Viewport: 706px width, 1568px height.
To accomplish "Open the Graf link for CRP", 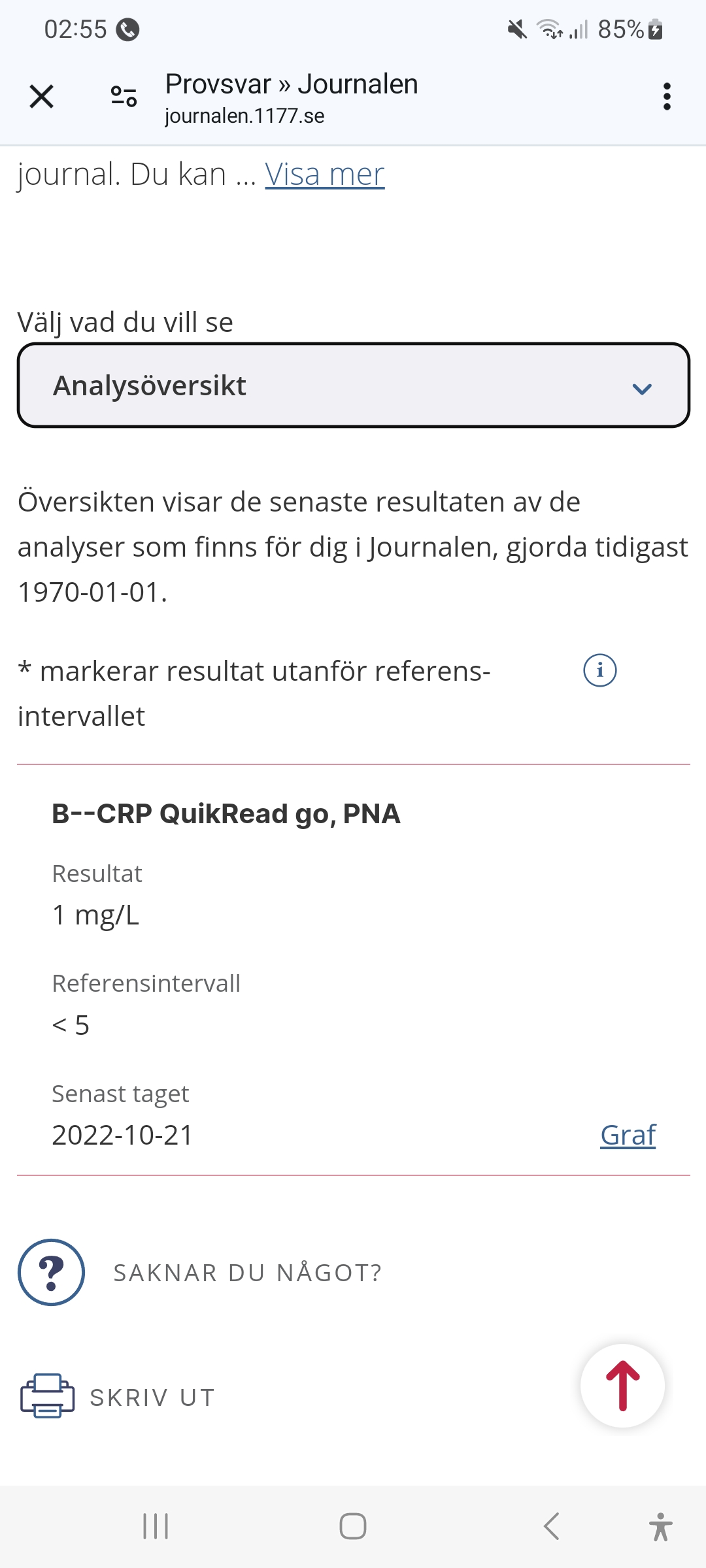I will pyautogui.click(x=628, y=1135).
